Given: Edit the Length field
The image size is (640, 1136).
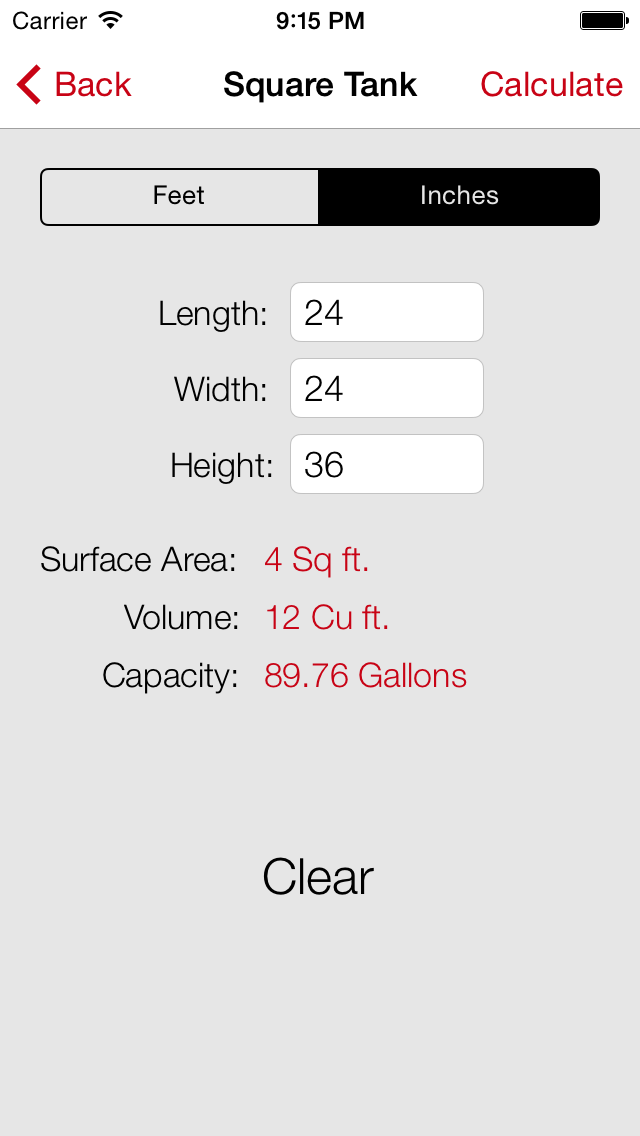Looking at the screenshot, I should point(387,312).
